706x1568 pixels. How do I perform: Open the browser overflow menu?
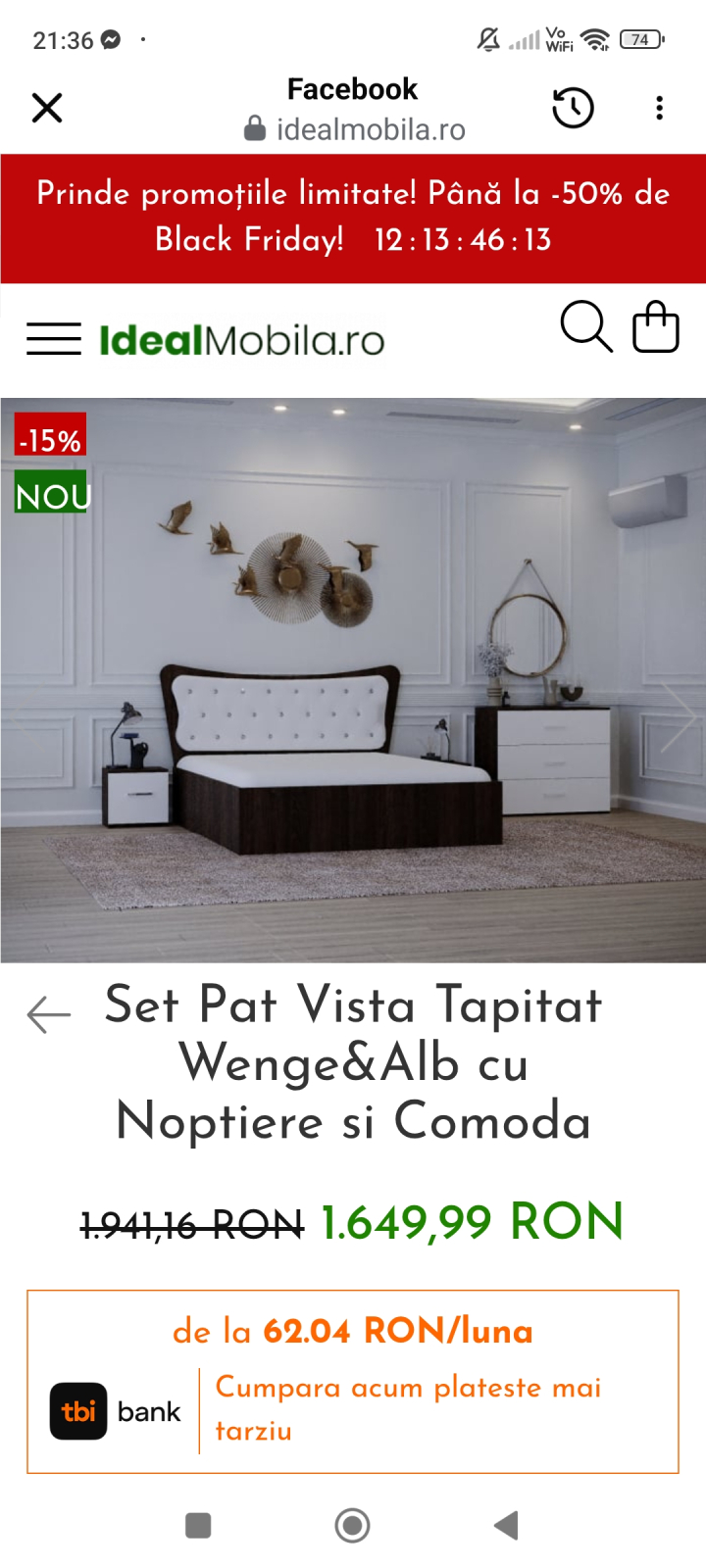[659, 108]
